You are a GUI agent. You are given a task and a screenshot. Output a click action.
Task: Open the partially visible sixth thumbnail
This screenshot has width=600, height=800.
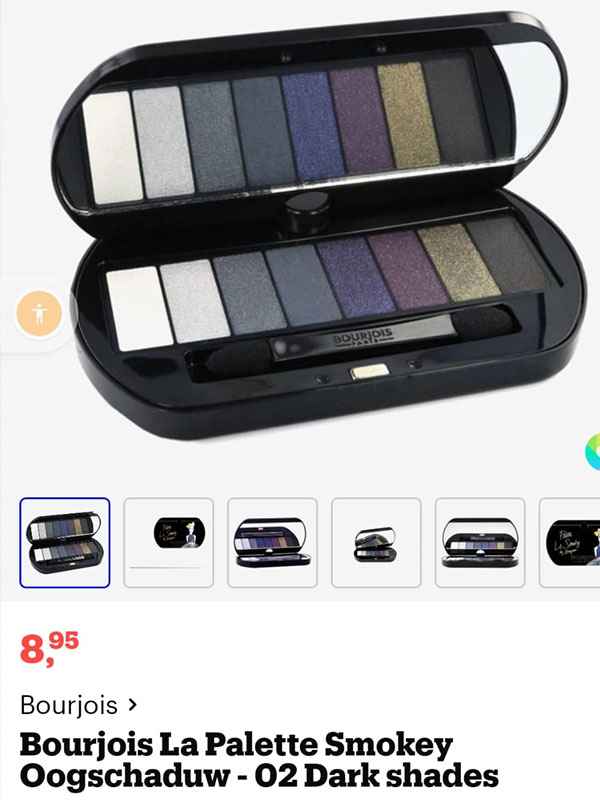572,542
